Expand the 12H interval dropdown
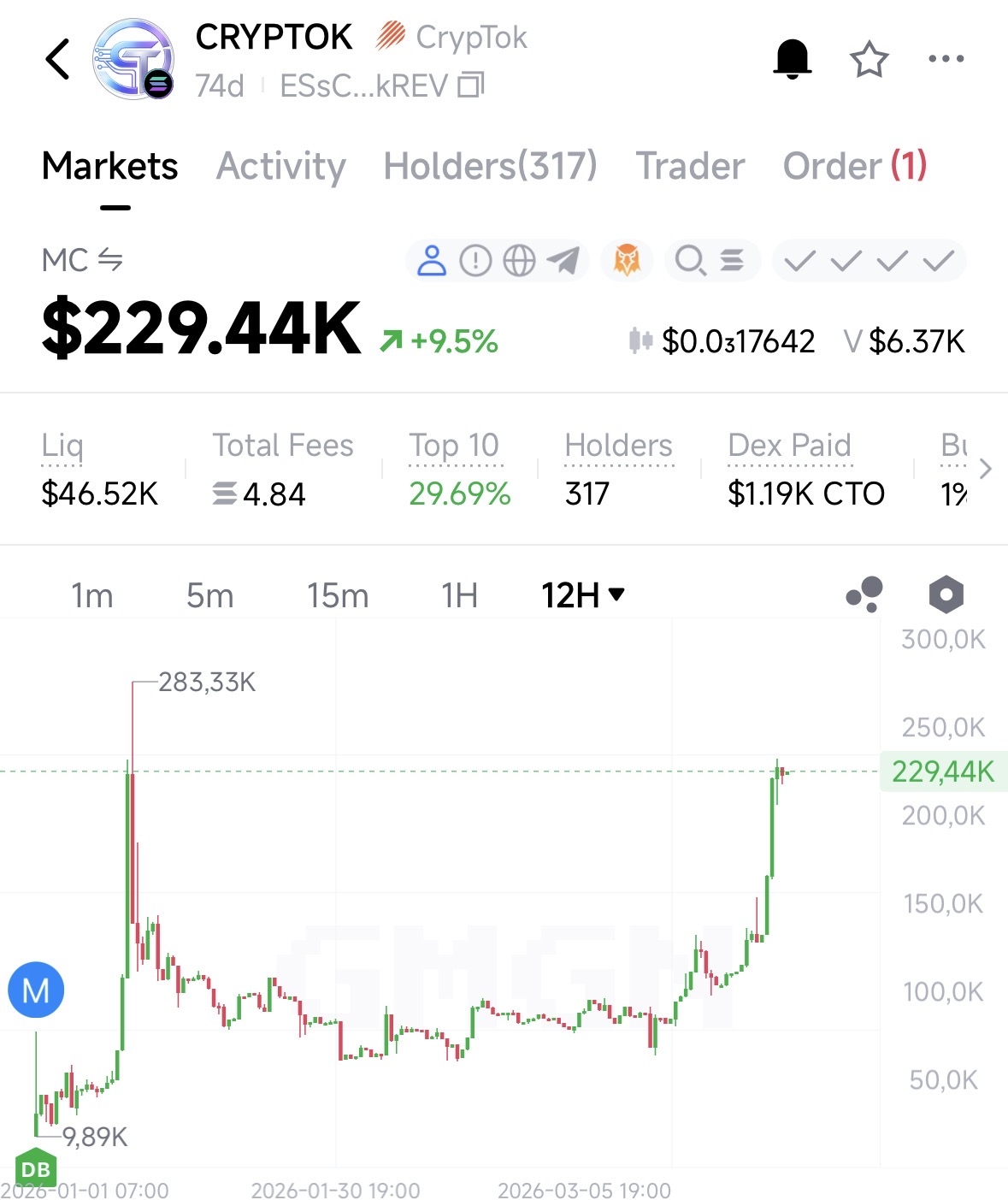 point(583,595)
